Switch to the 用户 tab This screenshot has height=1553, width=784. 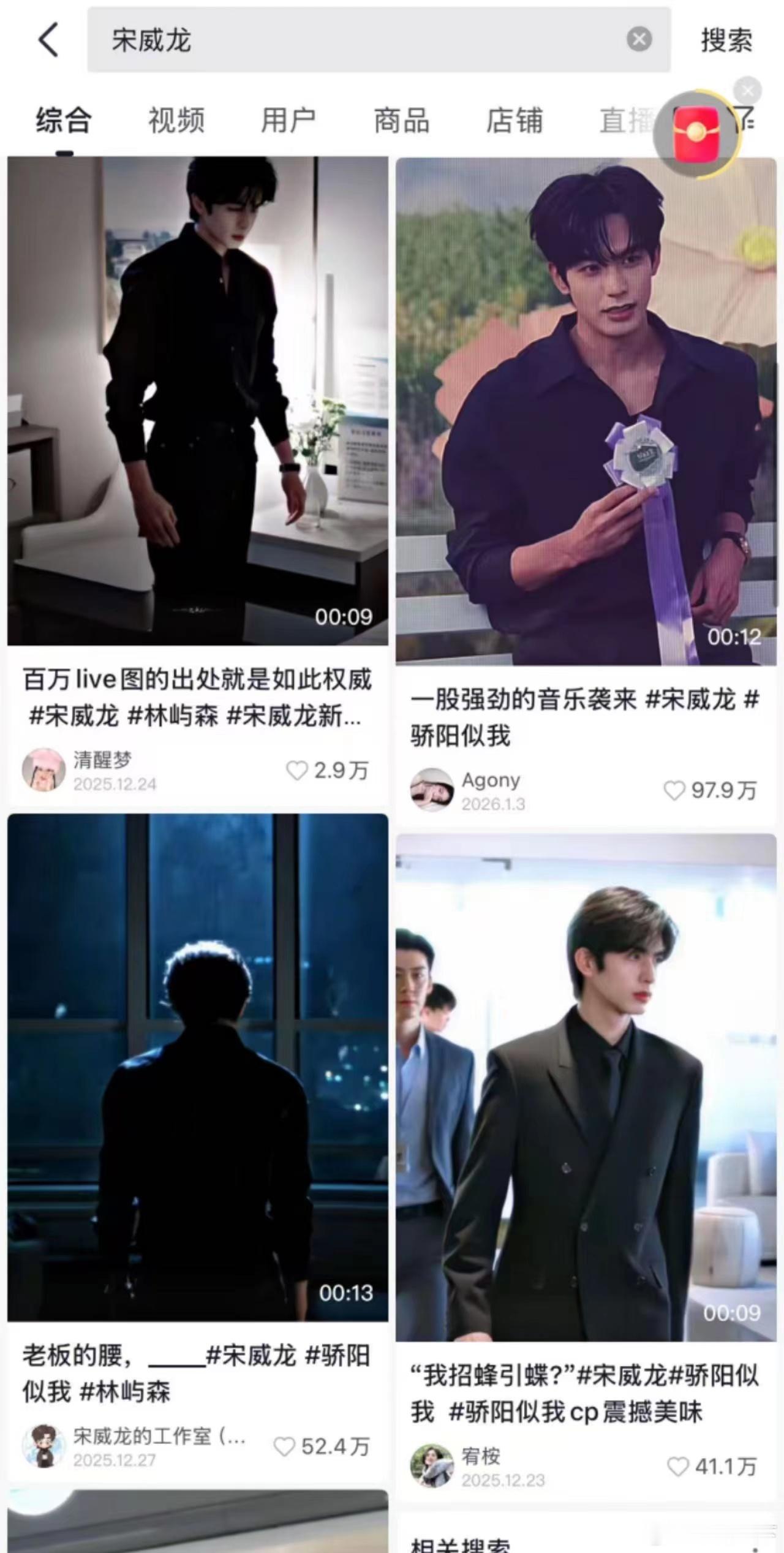click(x=288, y=121)
